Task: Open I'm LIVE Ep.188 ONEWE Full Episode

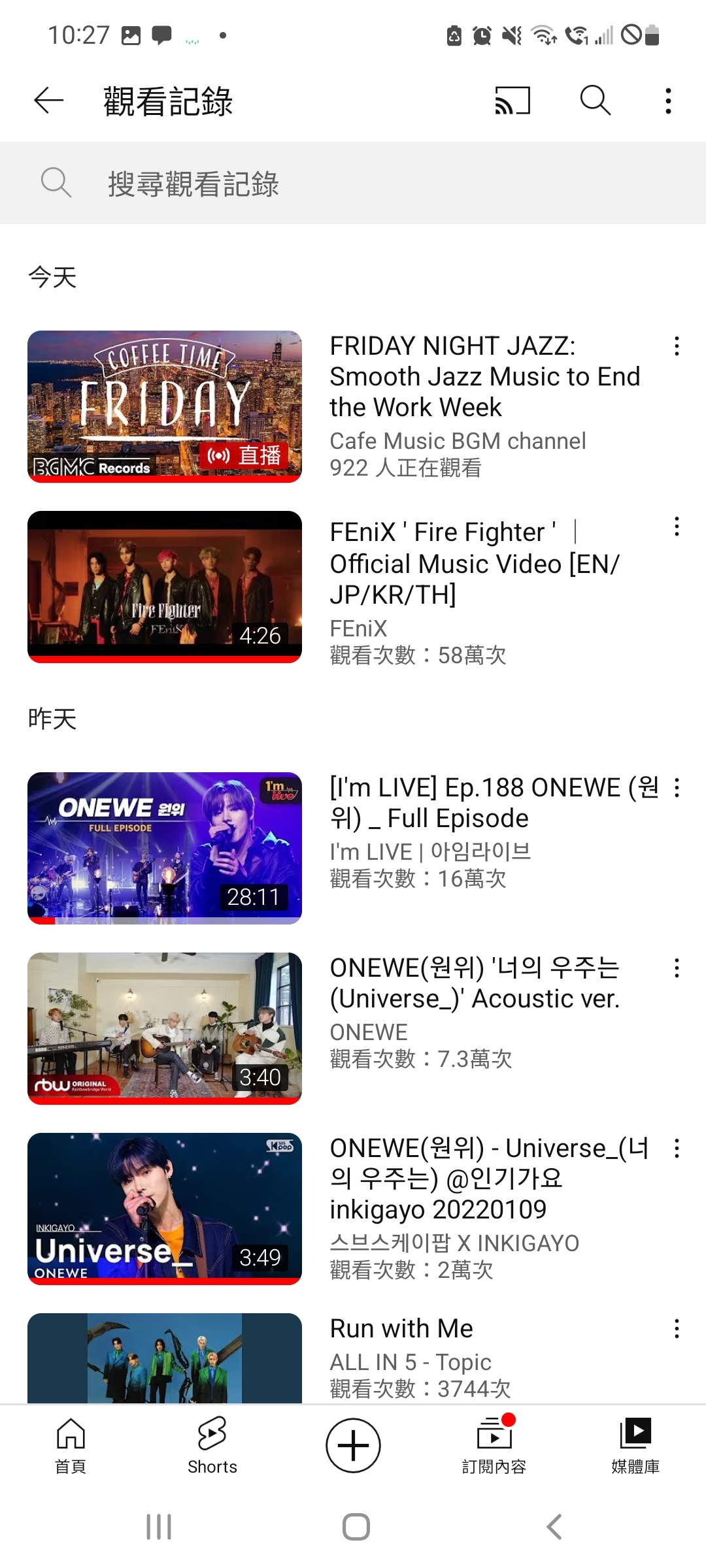Action: pos(165,848)
